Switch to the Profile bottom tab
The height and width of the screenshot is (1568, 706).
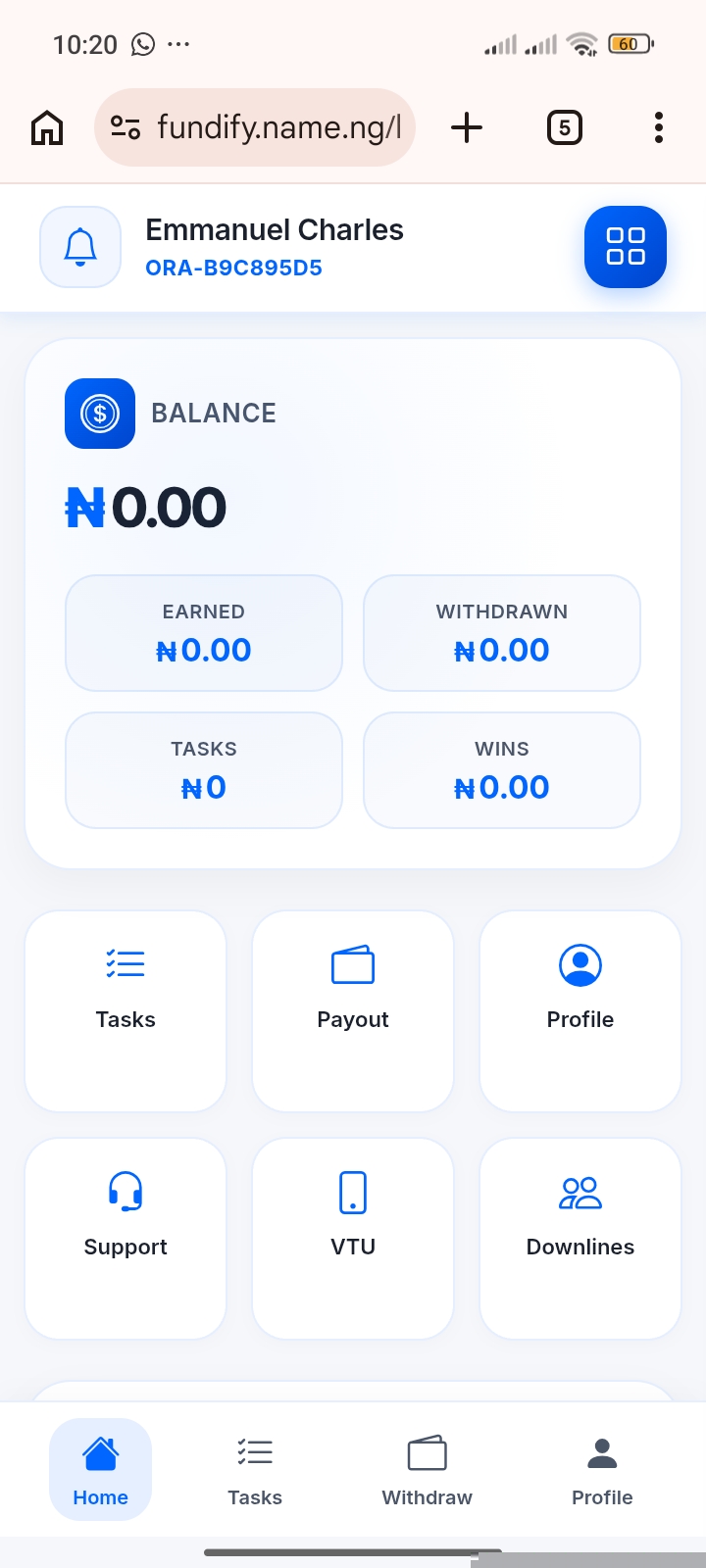click(x=602, y=1469)
